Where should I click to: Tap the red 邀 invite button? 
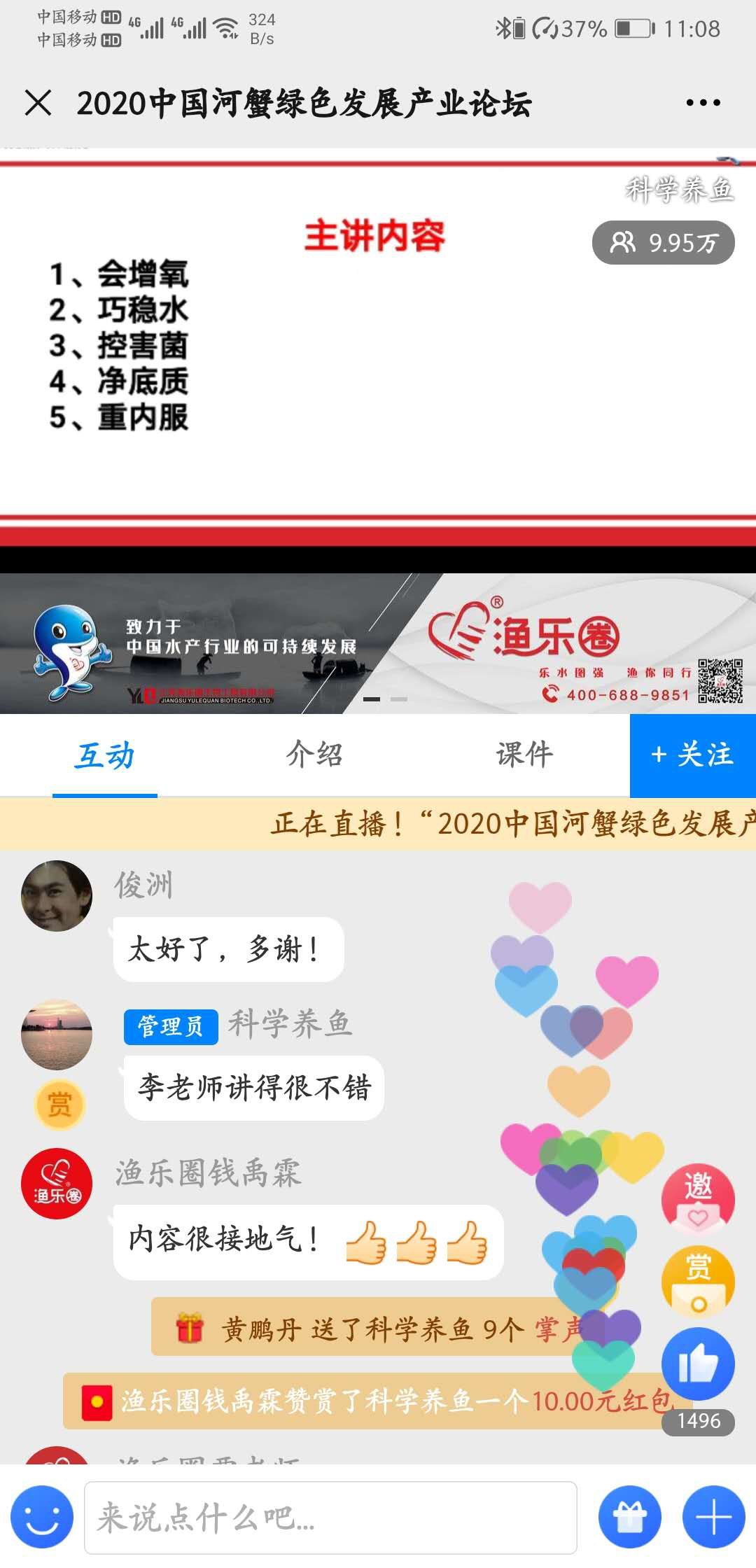point(698,1198)
